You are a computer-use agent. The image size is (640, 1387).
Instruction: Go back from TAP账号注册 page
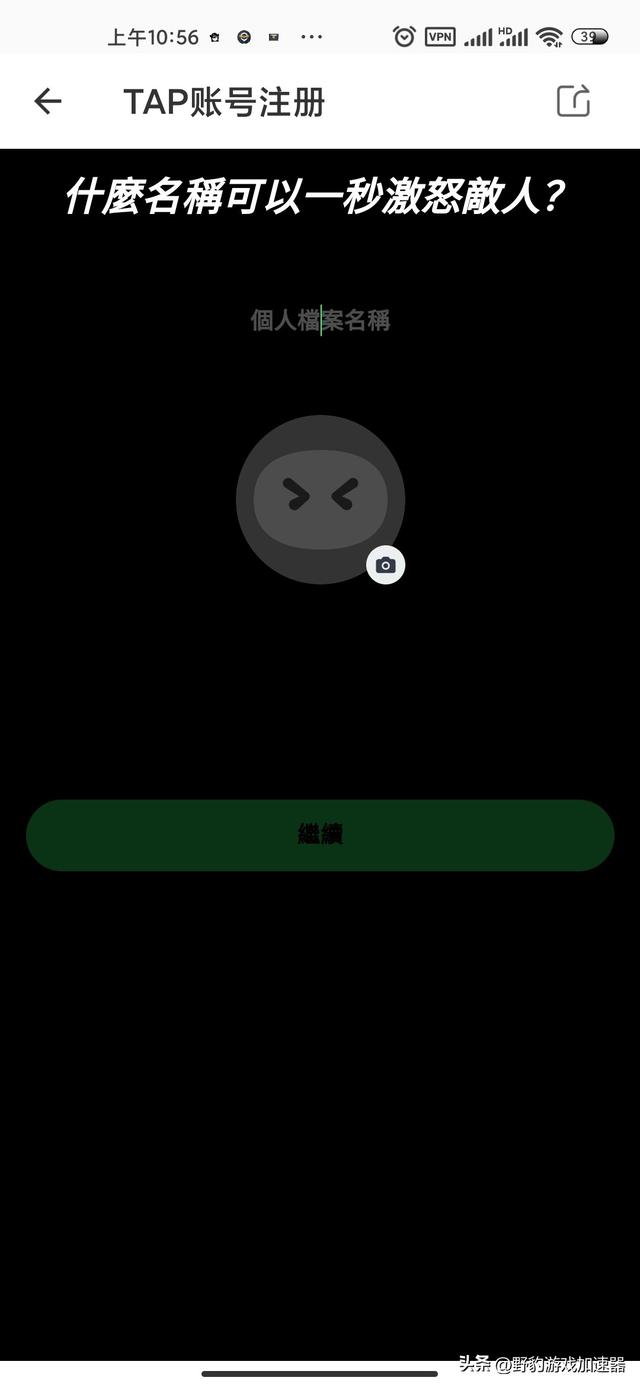click(x=47, y=101)
